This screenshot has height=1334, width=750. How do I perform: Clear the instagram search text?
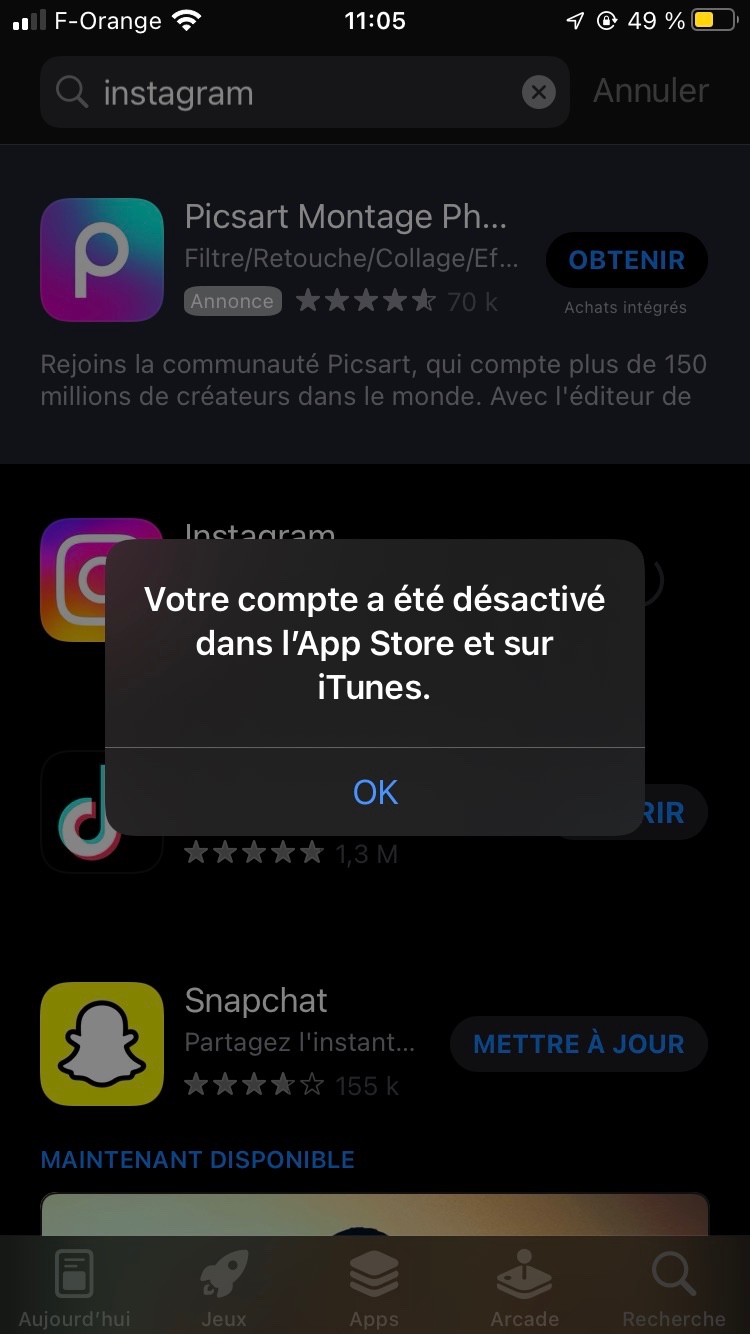[538, 93]
